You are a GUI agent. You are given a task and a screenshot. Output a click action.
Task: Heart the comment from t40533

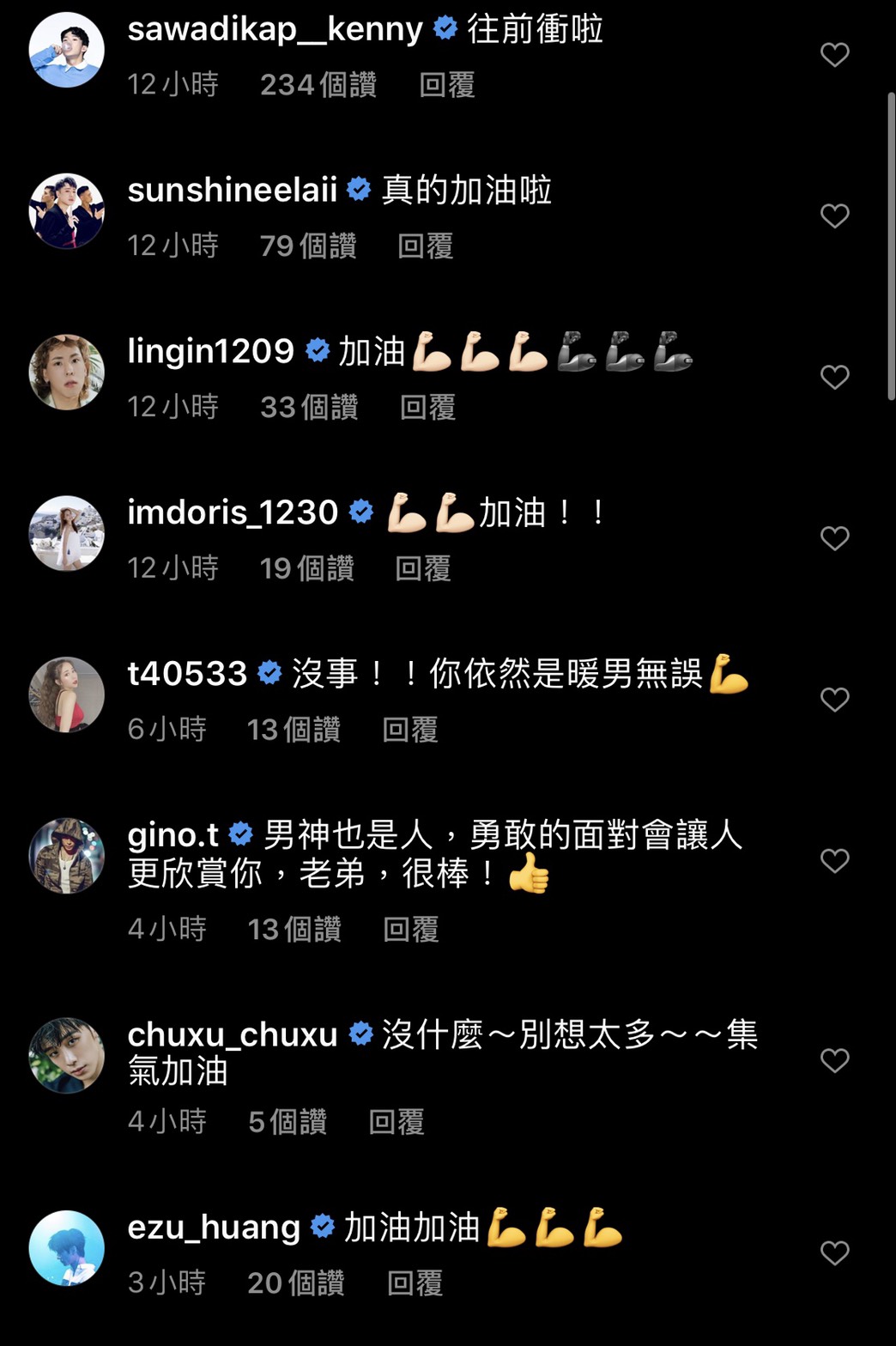coord(834,700)
